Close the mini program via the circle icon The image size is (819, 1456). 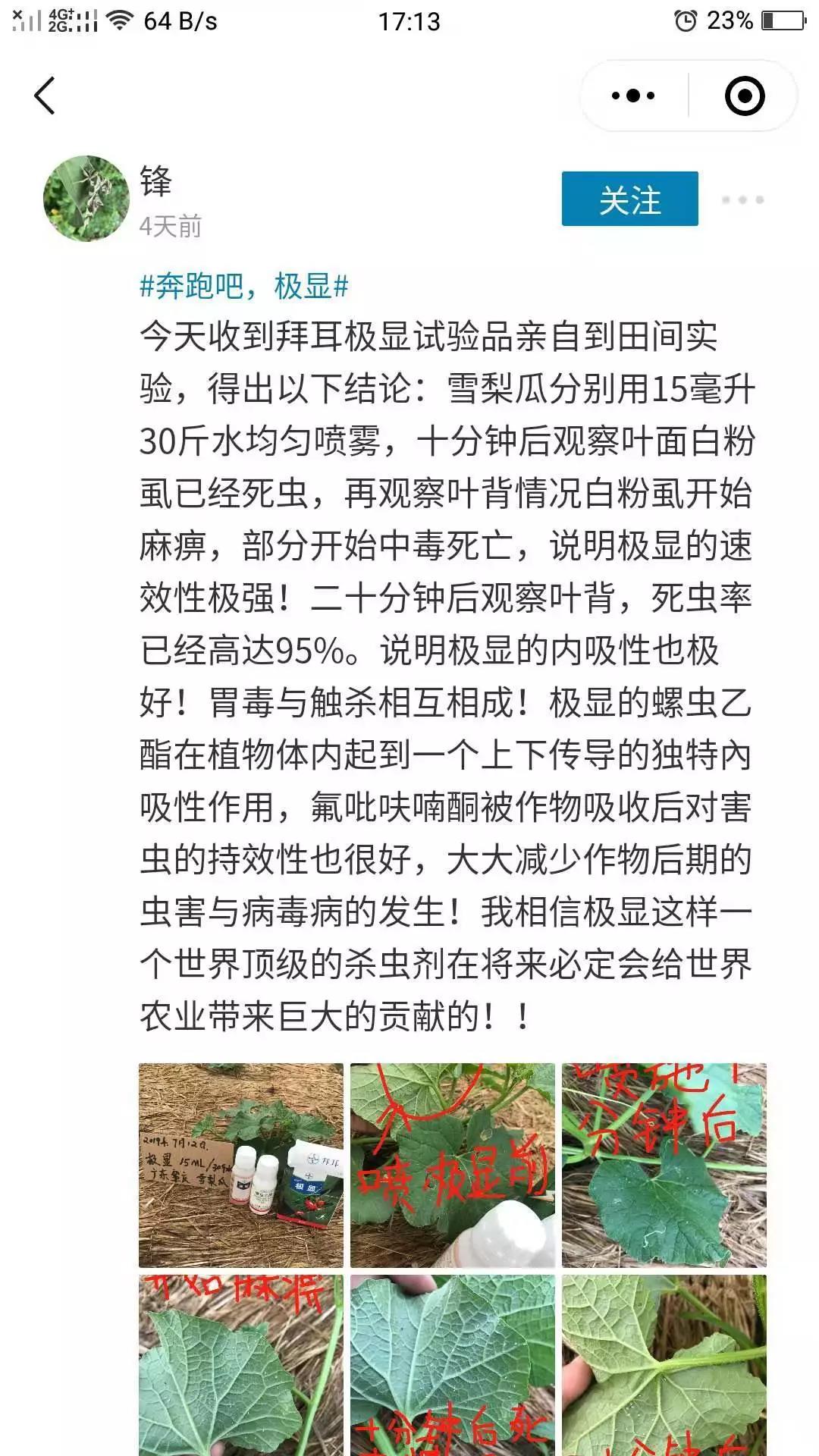744,96
